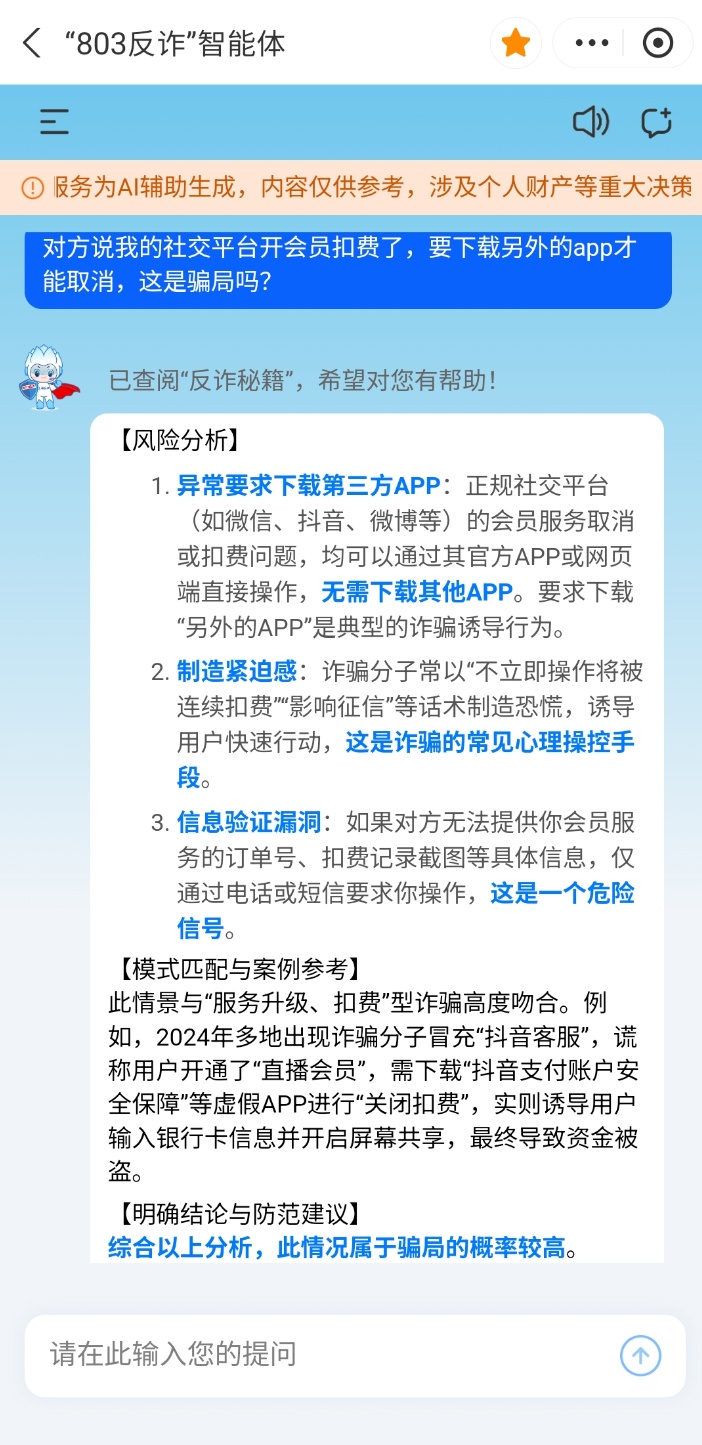The image size is (702, 1445).
Task: Toggle the voice speaker icon
Action: point(591,122)
